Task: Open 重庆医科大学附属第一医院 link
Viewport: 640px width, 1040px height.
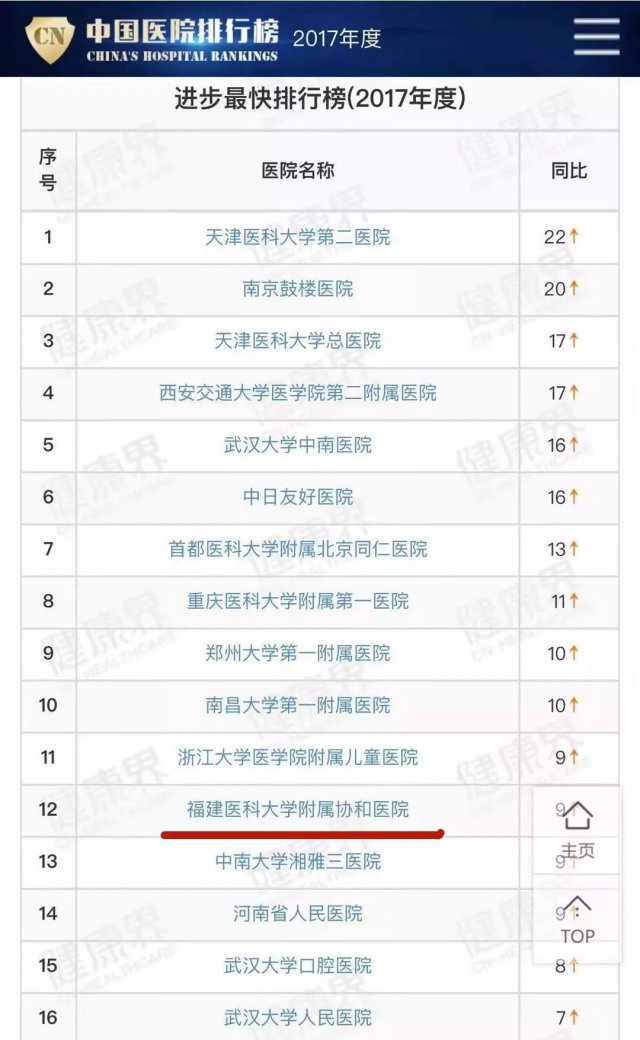Action: (x=297, y=601)
